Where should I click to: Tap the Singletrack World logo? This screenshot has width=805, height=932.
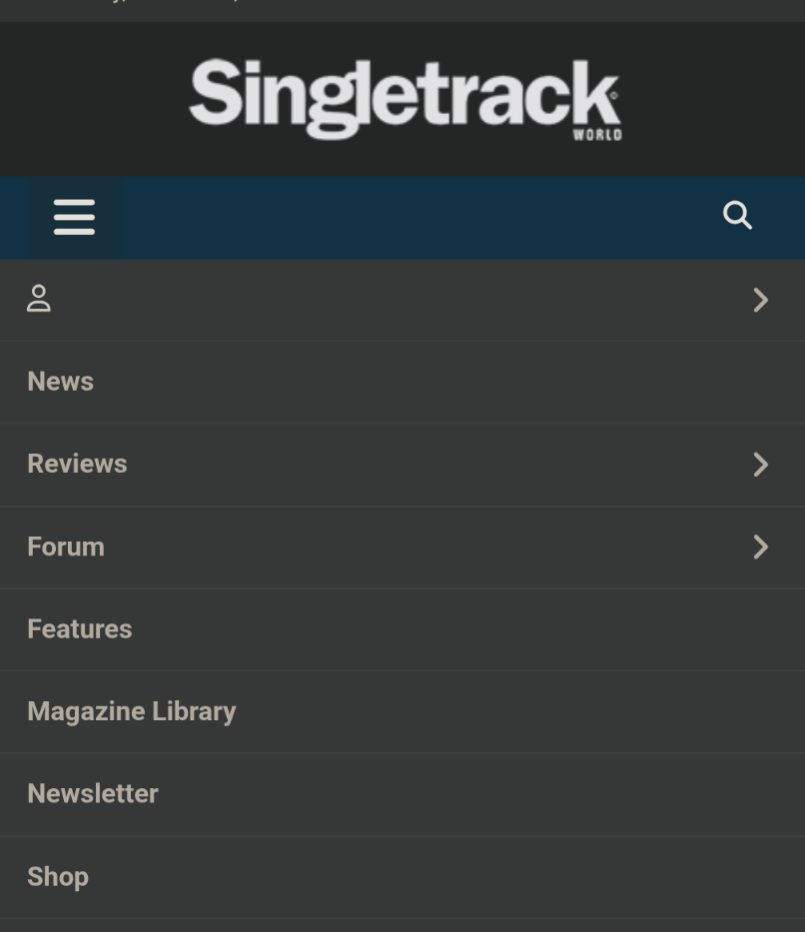click(404, 98)
